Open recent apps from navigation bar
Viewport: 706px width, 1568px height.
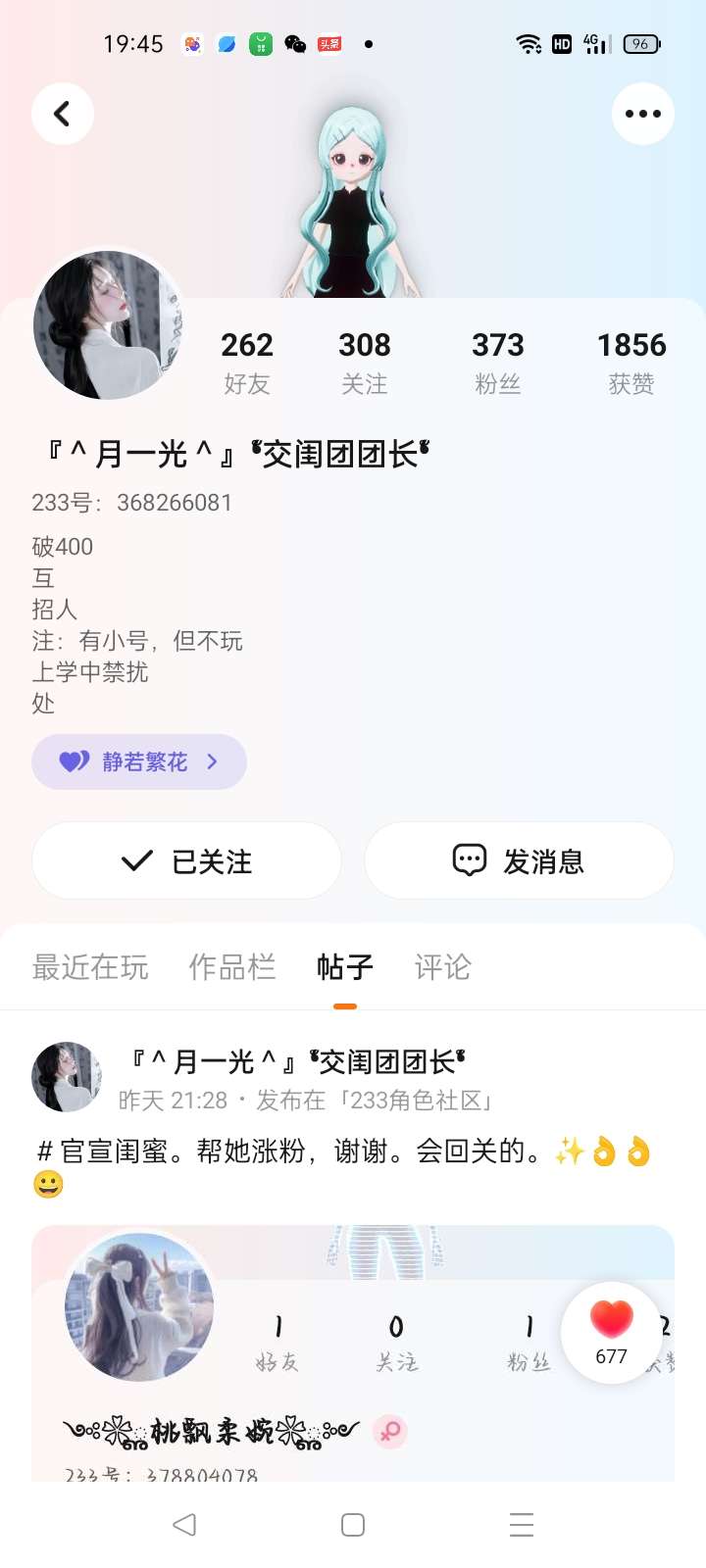[522, 1525]
